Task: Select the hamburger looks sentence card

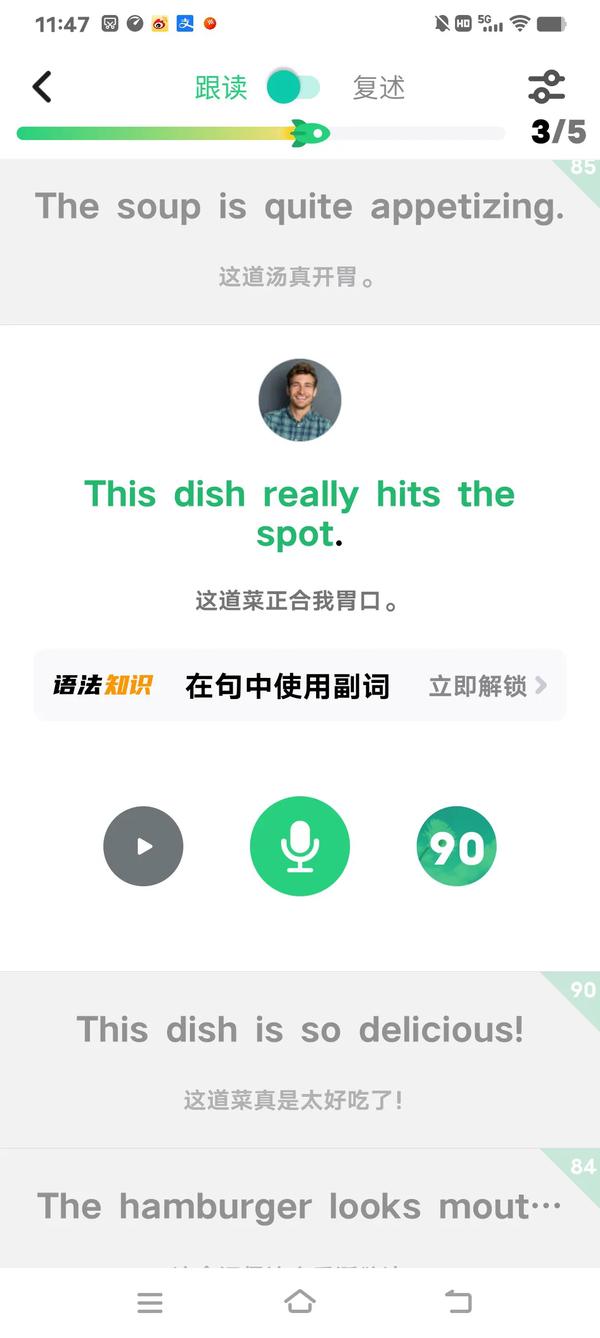Action: (300, 1208)
